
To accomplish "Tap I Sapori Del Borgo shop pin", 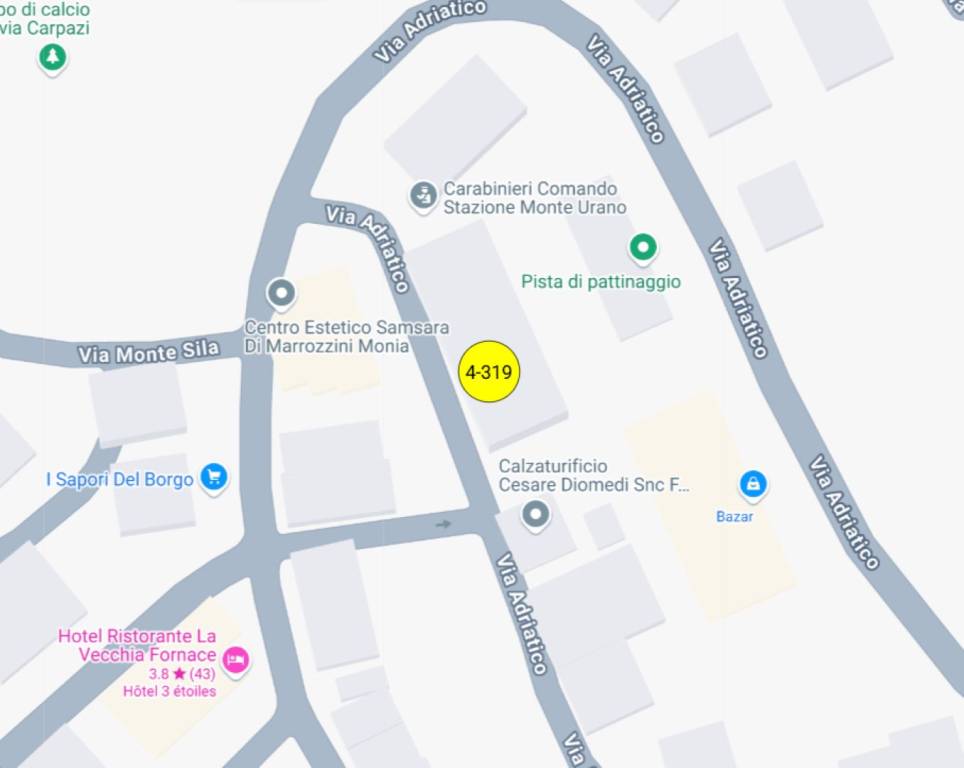I will coord(214,477).
